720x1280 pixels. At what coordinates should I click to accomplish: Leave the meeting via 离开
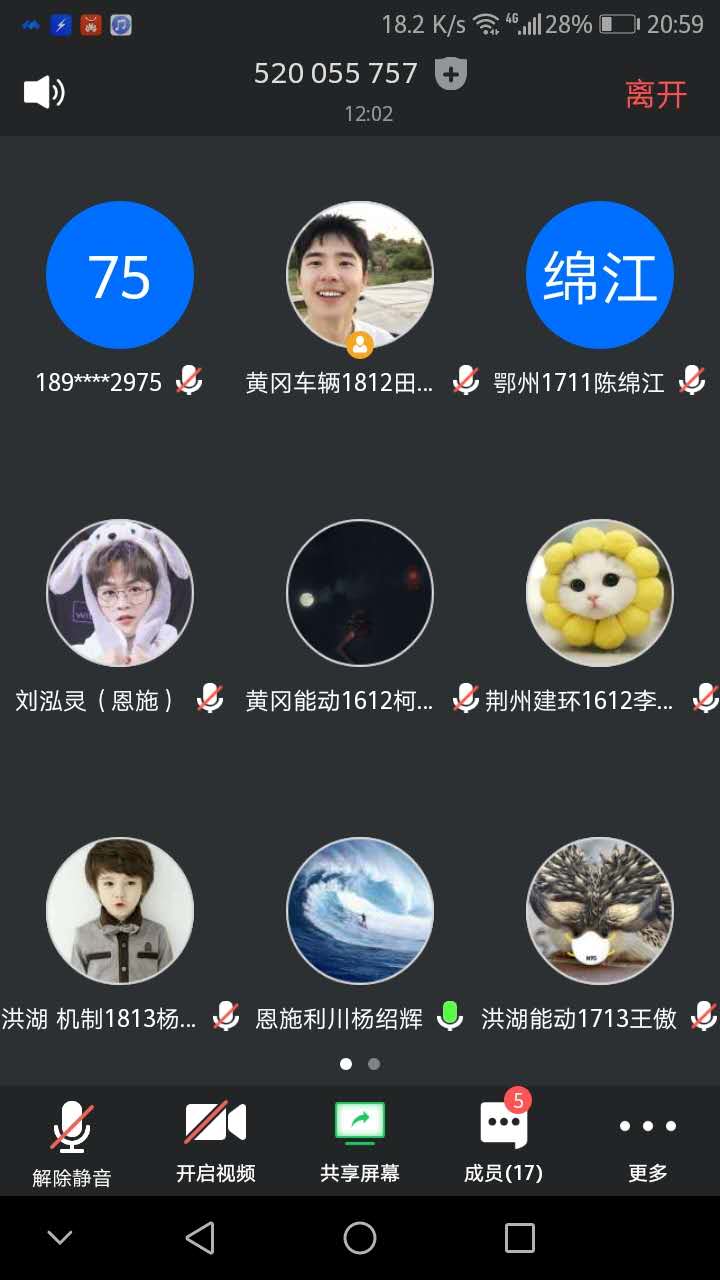656,95
